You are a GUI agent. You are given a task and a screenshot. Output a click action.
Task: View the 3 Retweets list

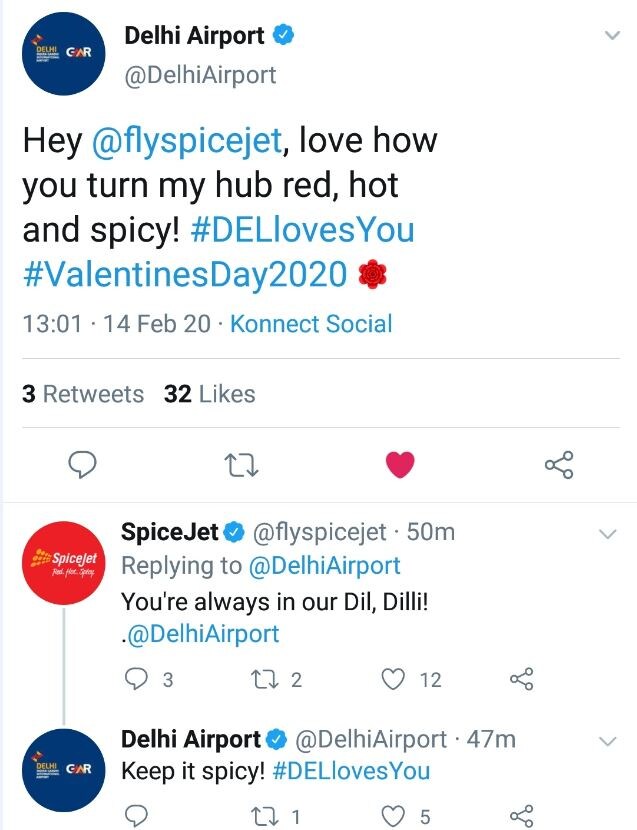(83, 394)
